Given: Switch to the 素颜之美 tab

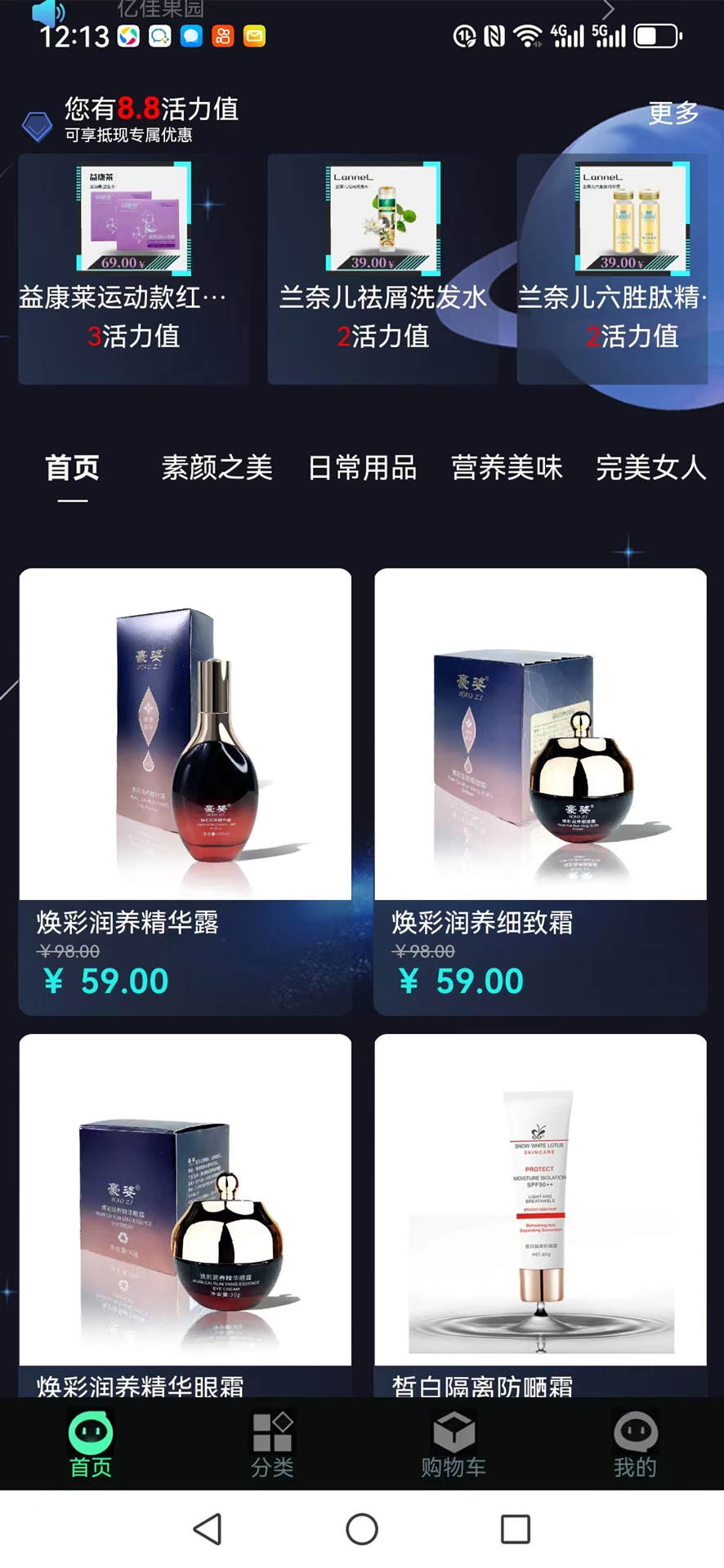Looking at the screenshot, I should (x=217, y=468).
